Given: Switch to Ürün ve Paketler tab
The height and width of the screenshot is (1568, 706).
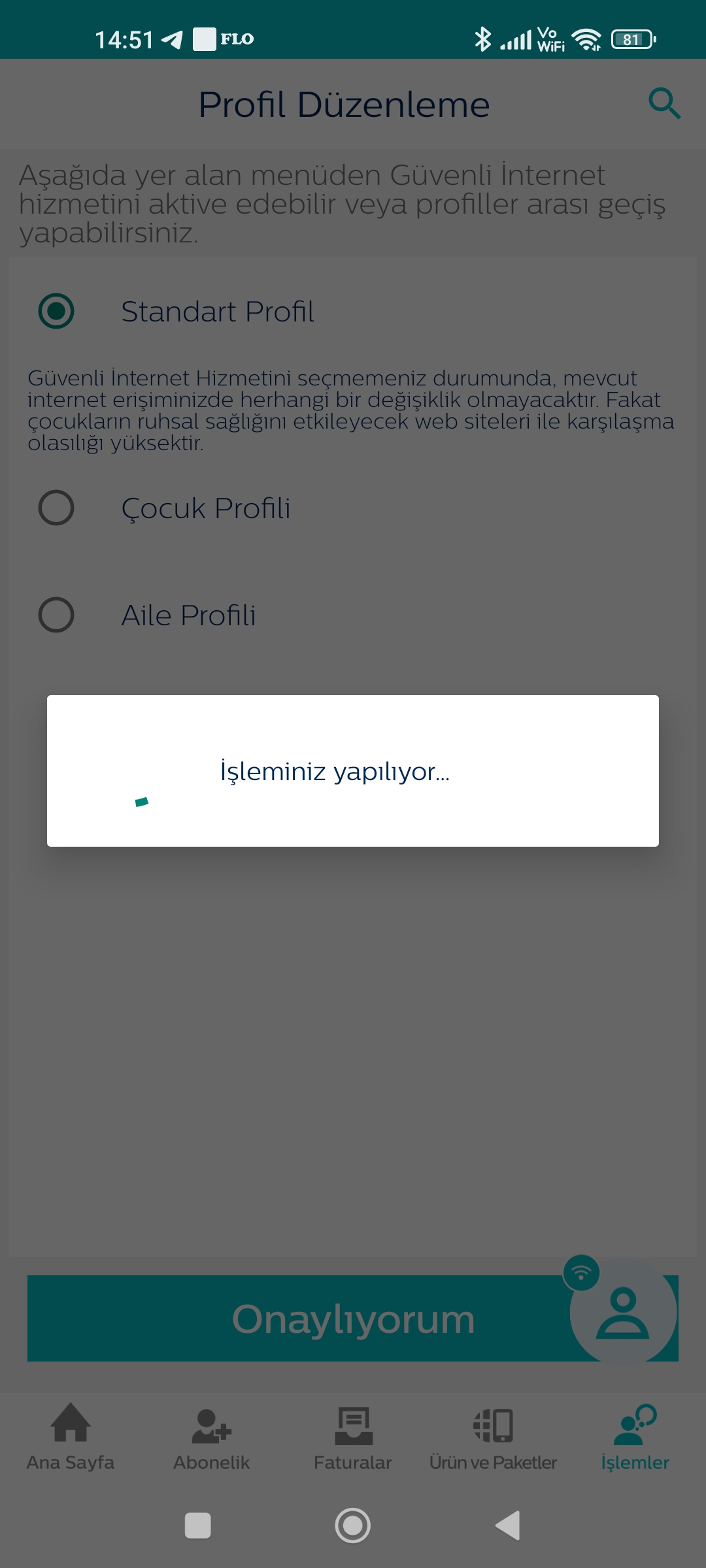Looking at the screenshot, I should pos(494,1437).
